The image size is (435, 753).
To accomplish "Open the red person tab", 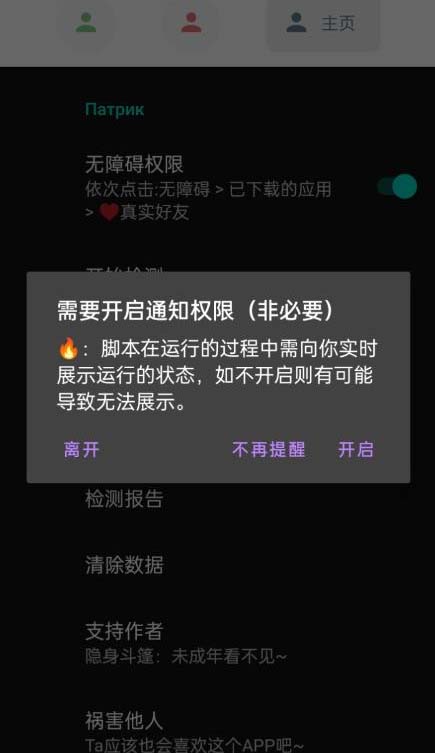I will (x=192, y=23).
